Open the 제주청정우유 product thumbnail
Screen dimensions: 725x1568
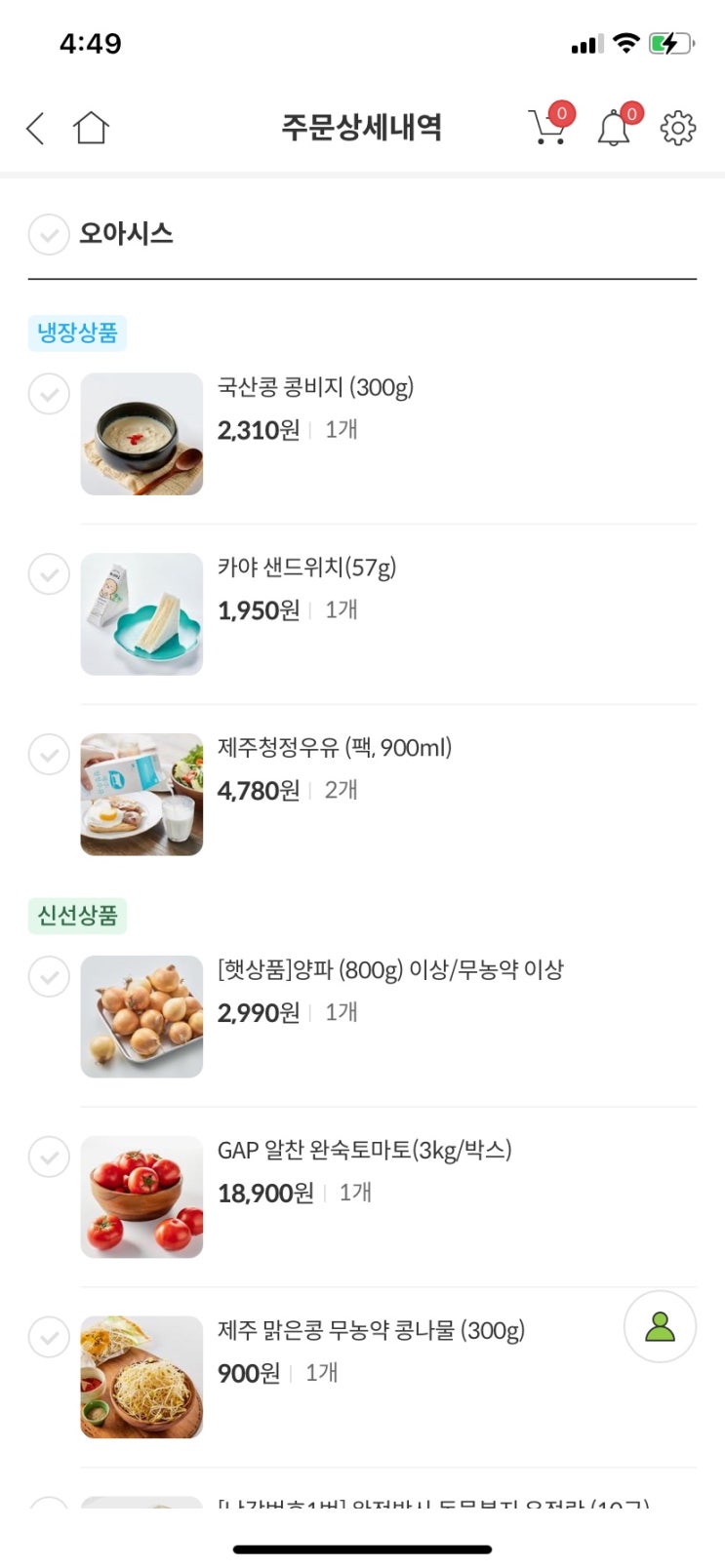(141, 795)
